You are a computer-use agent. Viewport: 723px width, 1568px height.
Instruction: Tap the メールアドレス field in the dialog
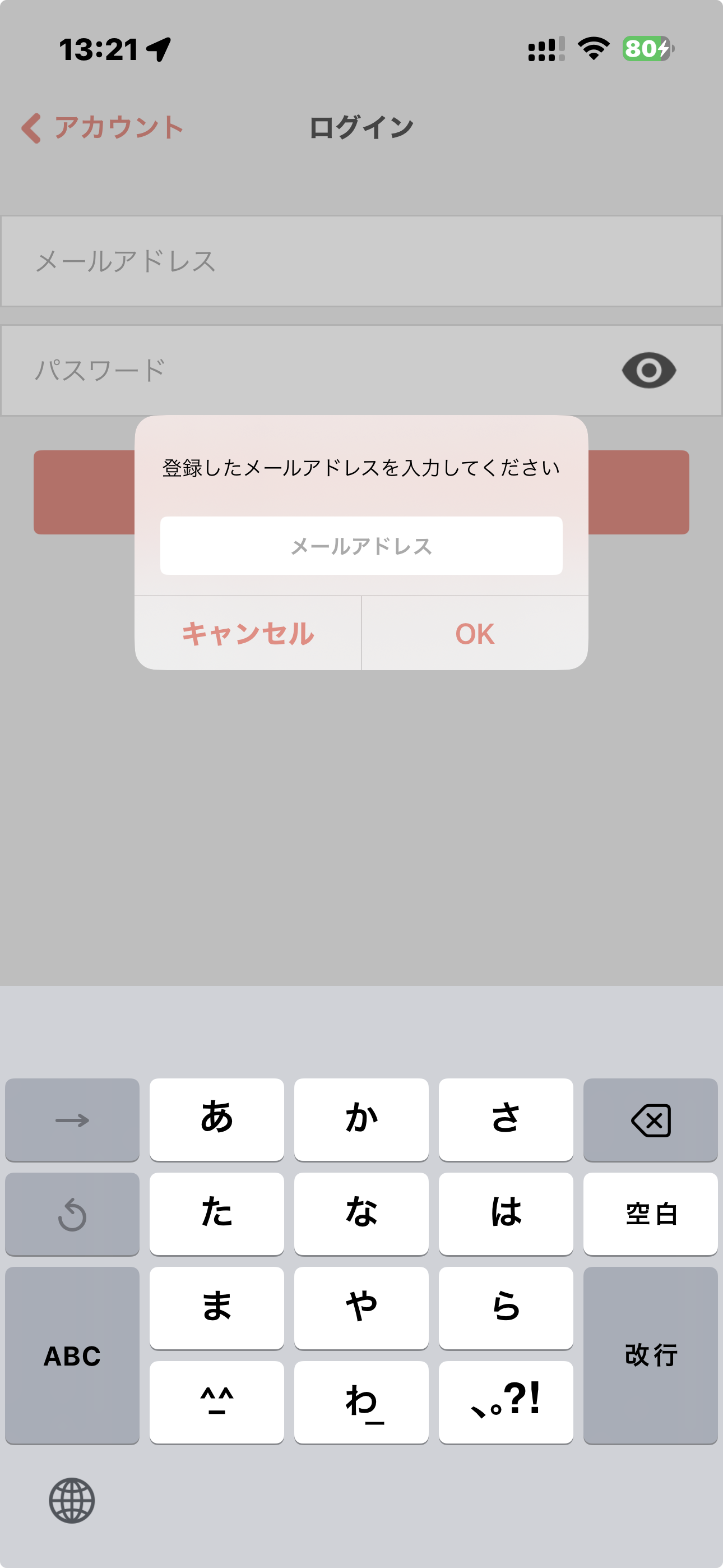(x=361, y=546)
